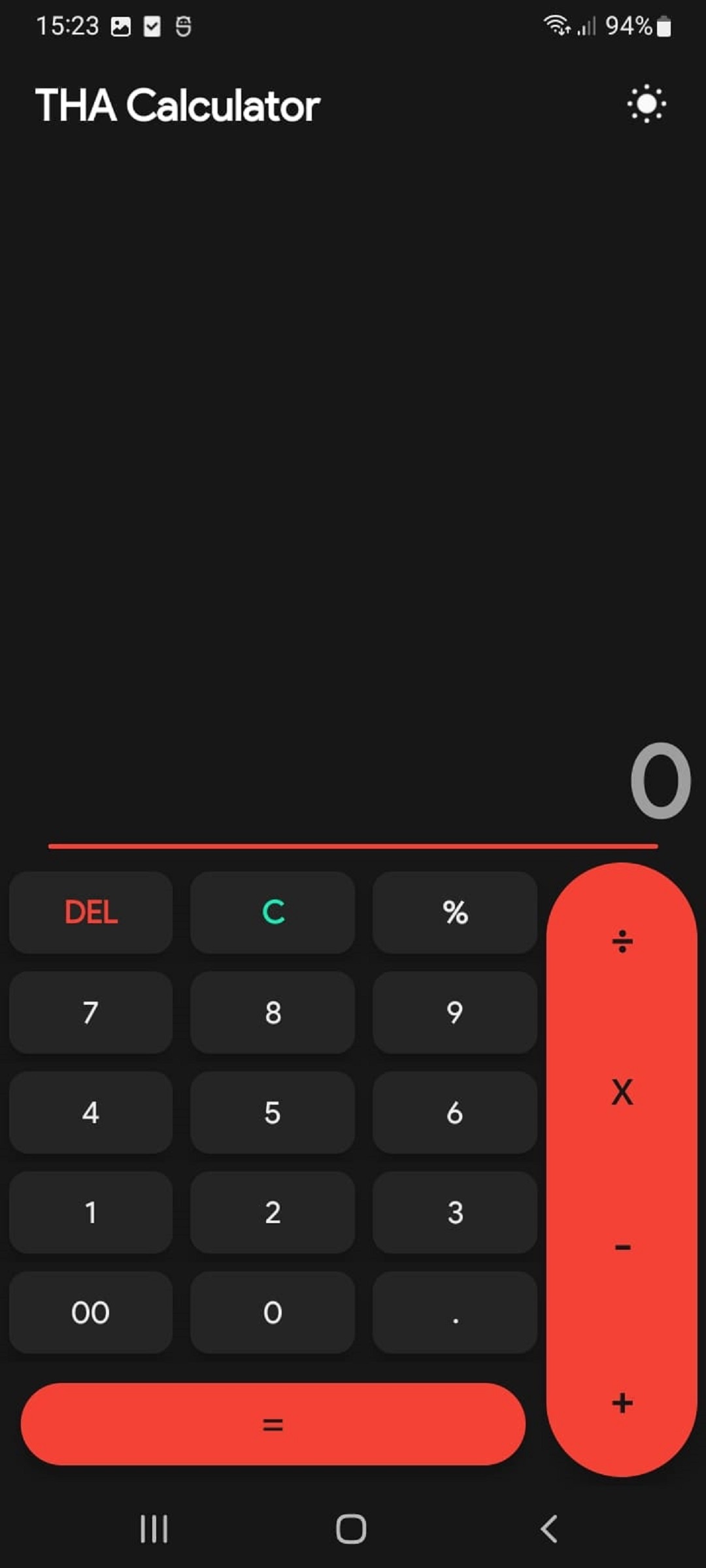
Task: Calculate the result with equals
Action: click(273, 1424)
